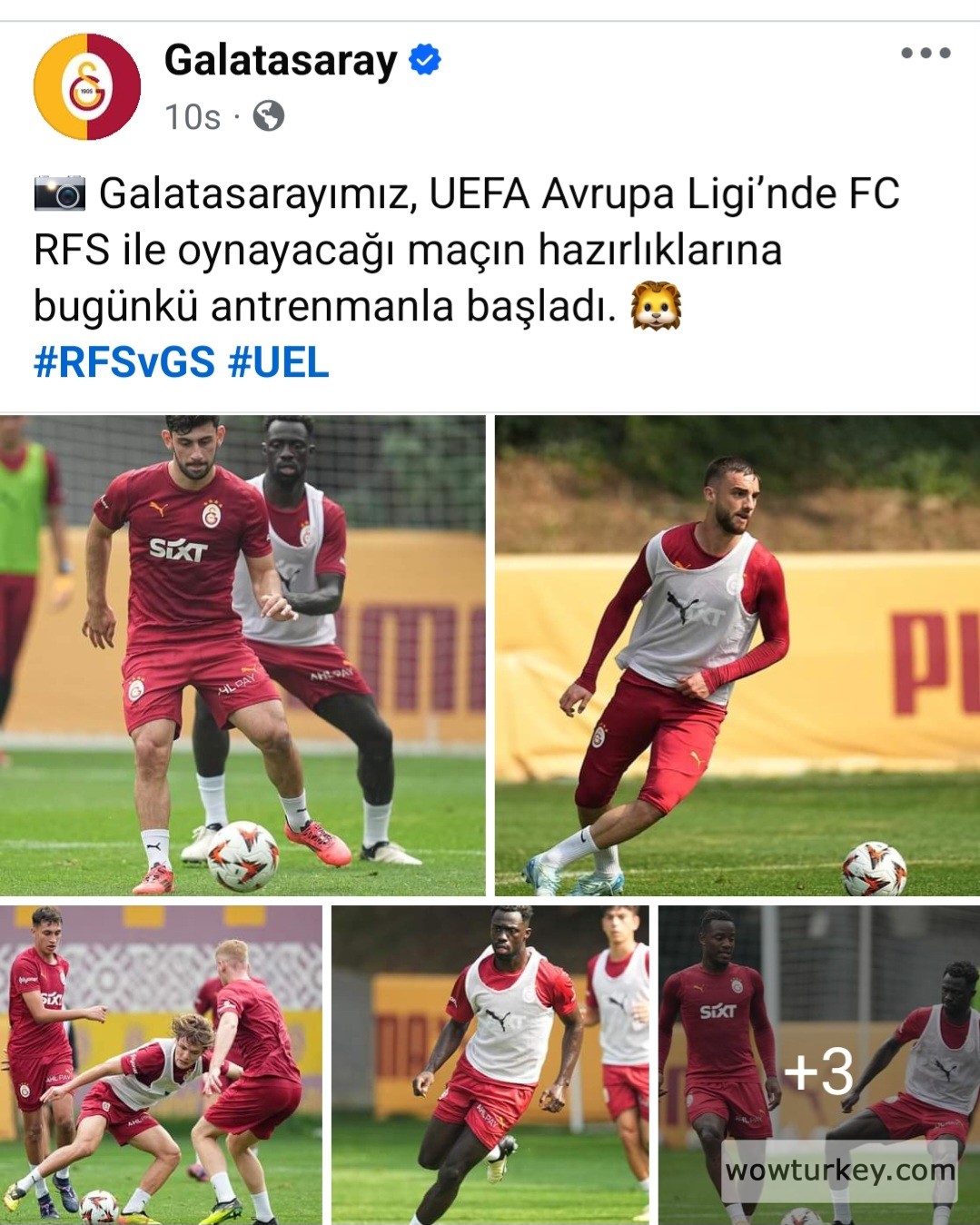Viewport: 980px width, 1225px height.
Task: Open the #RFSvGS hashtag
Action: point(124,362)
